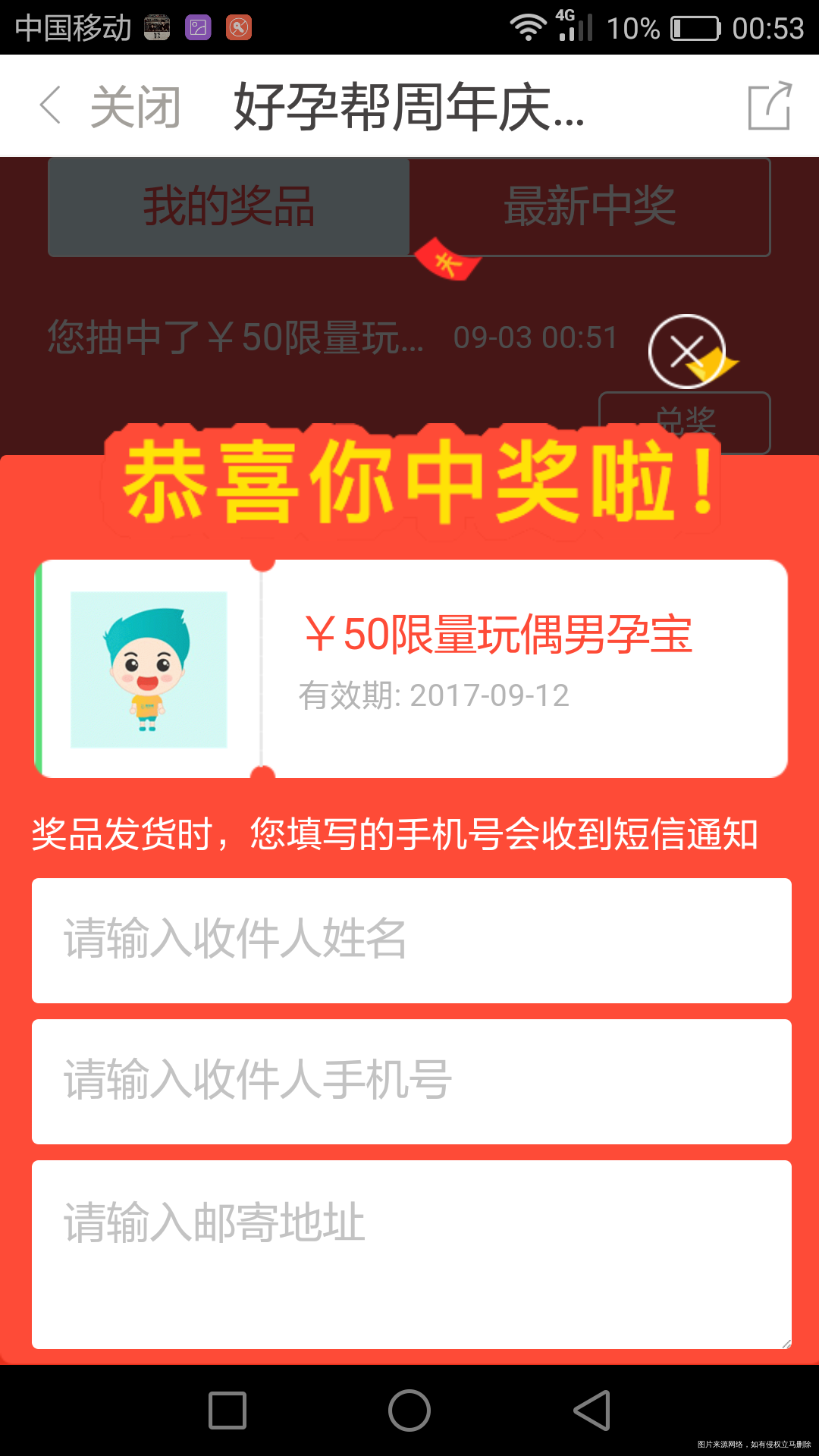
Task: Dismiss the prize popup with the X icon
Action: tap(686, 350)
